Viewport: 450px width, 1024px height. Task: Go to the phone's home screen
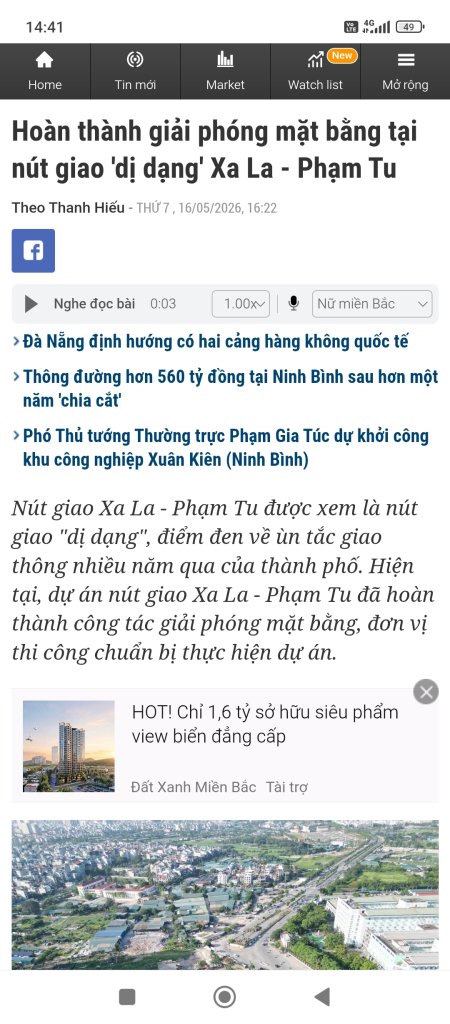click(x=225, y=997)
